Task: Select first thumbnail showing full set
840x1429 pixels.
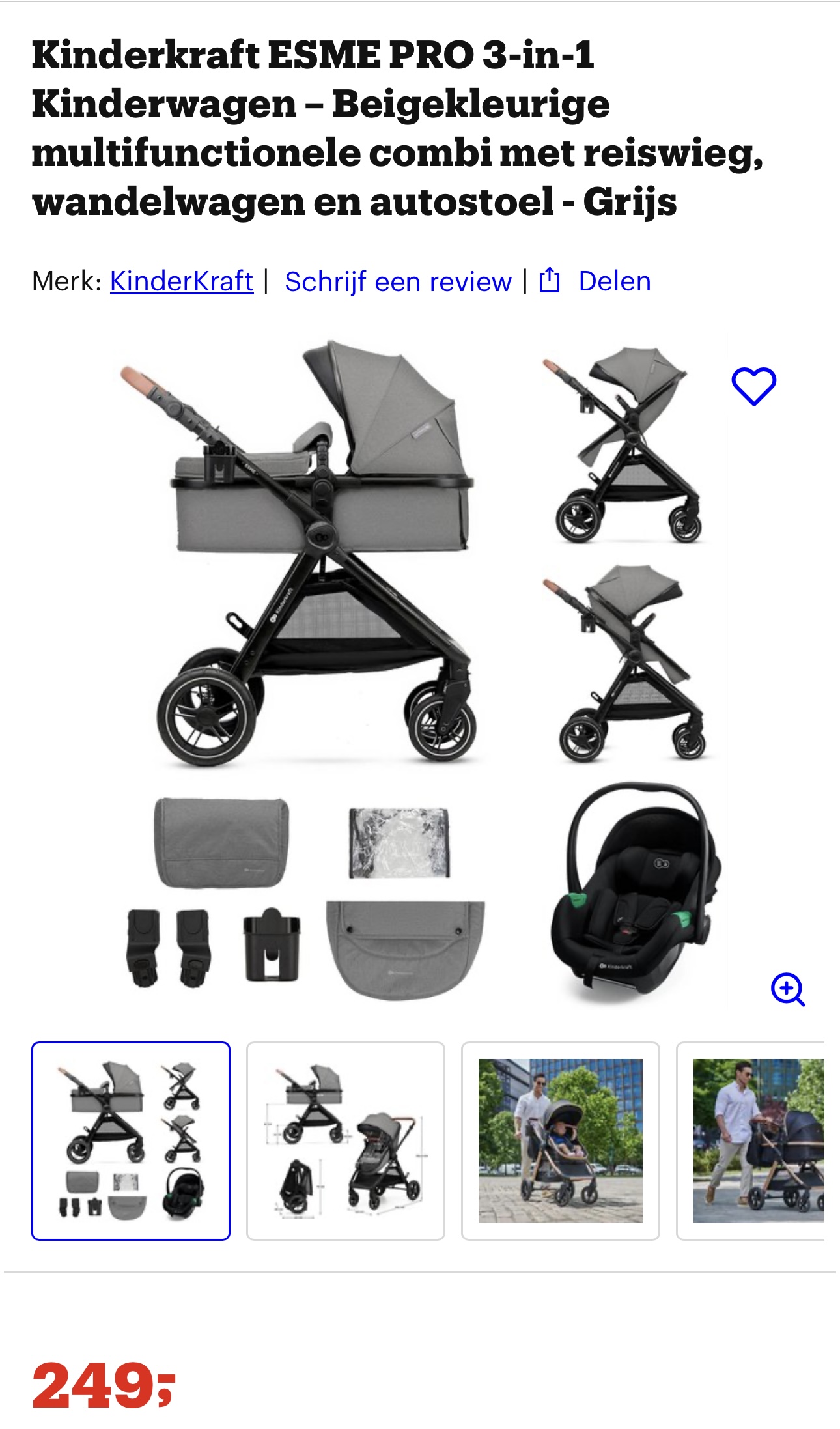Action: (x=131, y=1140)
